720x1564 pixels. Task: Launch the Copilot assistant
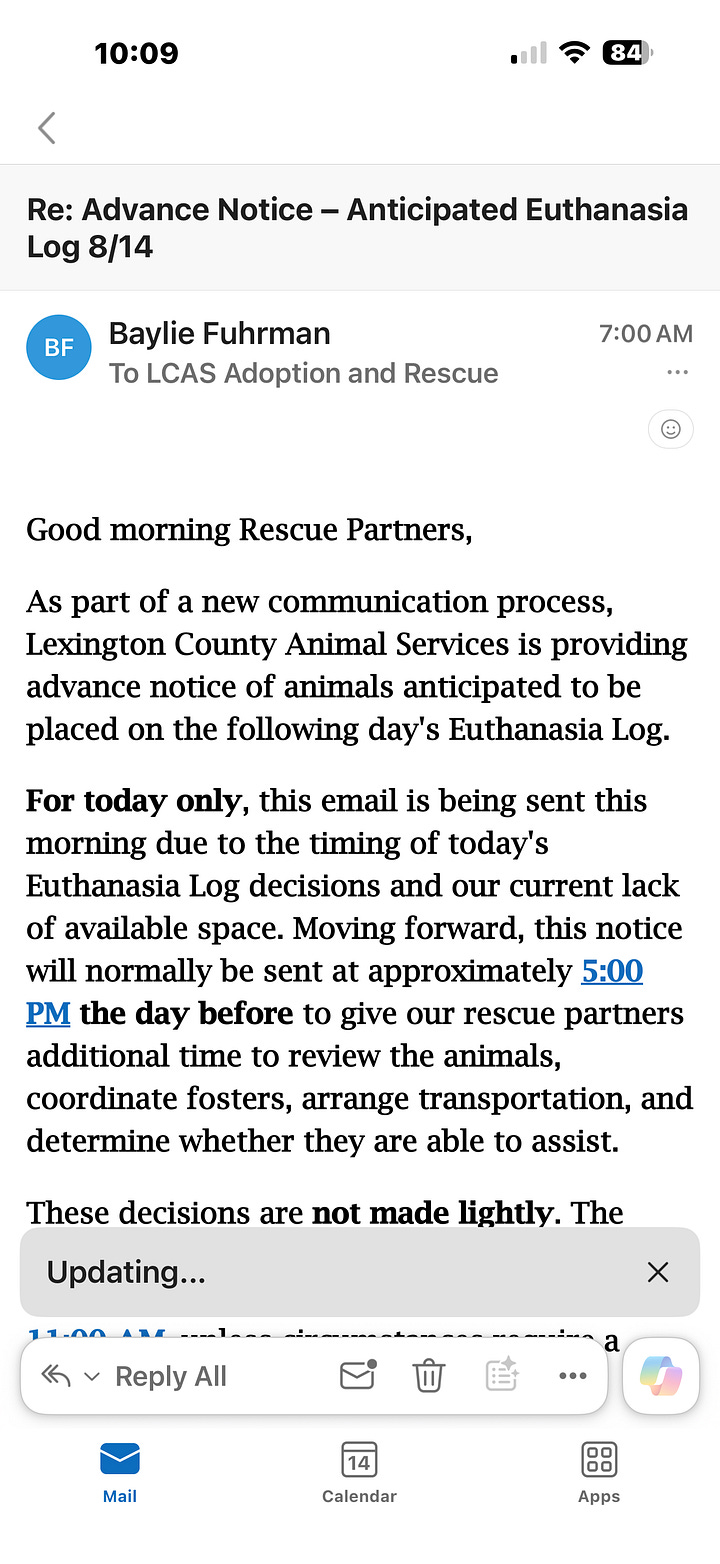click(x=661, y=1377)
